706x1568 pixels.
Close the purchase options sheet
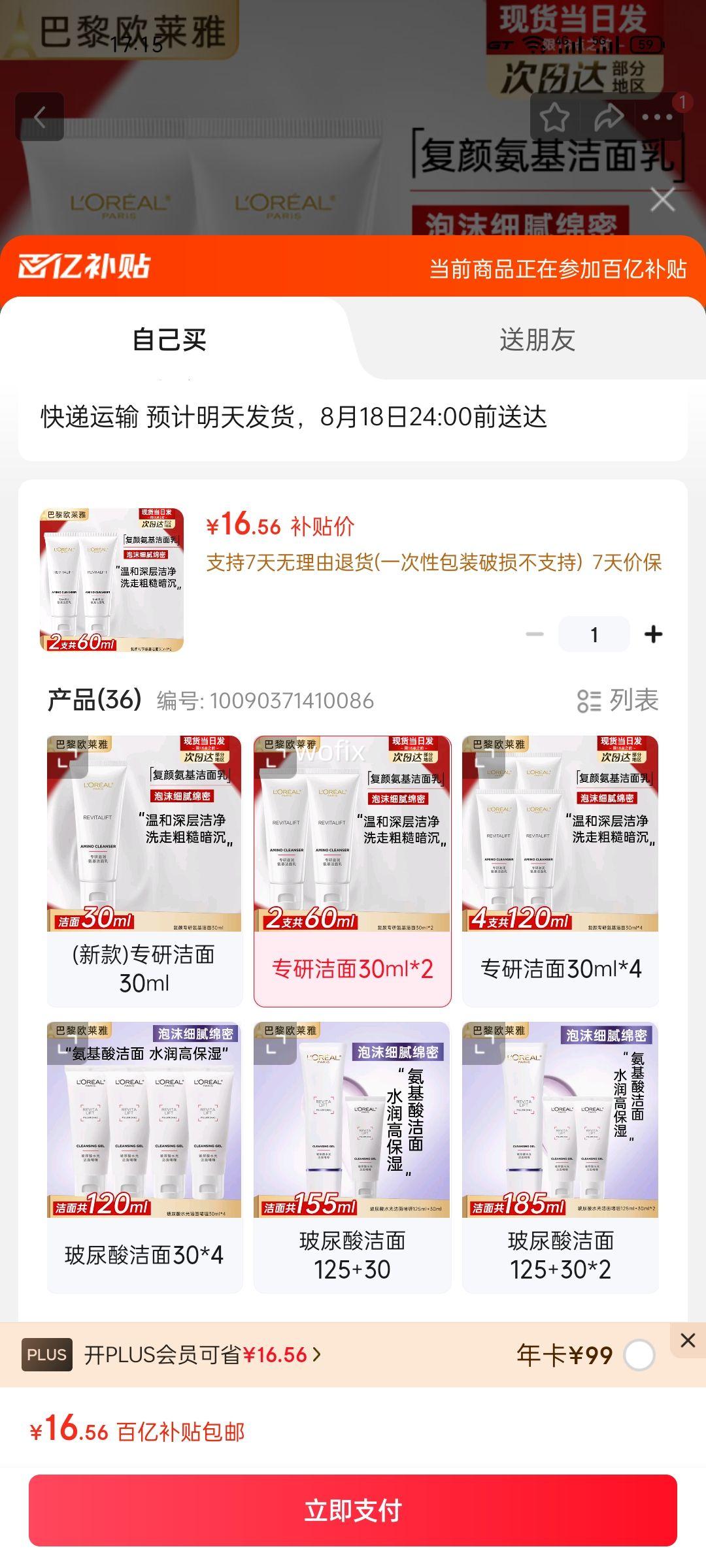click(x=663, y=200)
